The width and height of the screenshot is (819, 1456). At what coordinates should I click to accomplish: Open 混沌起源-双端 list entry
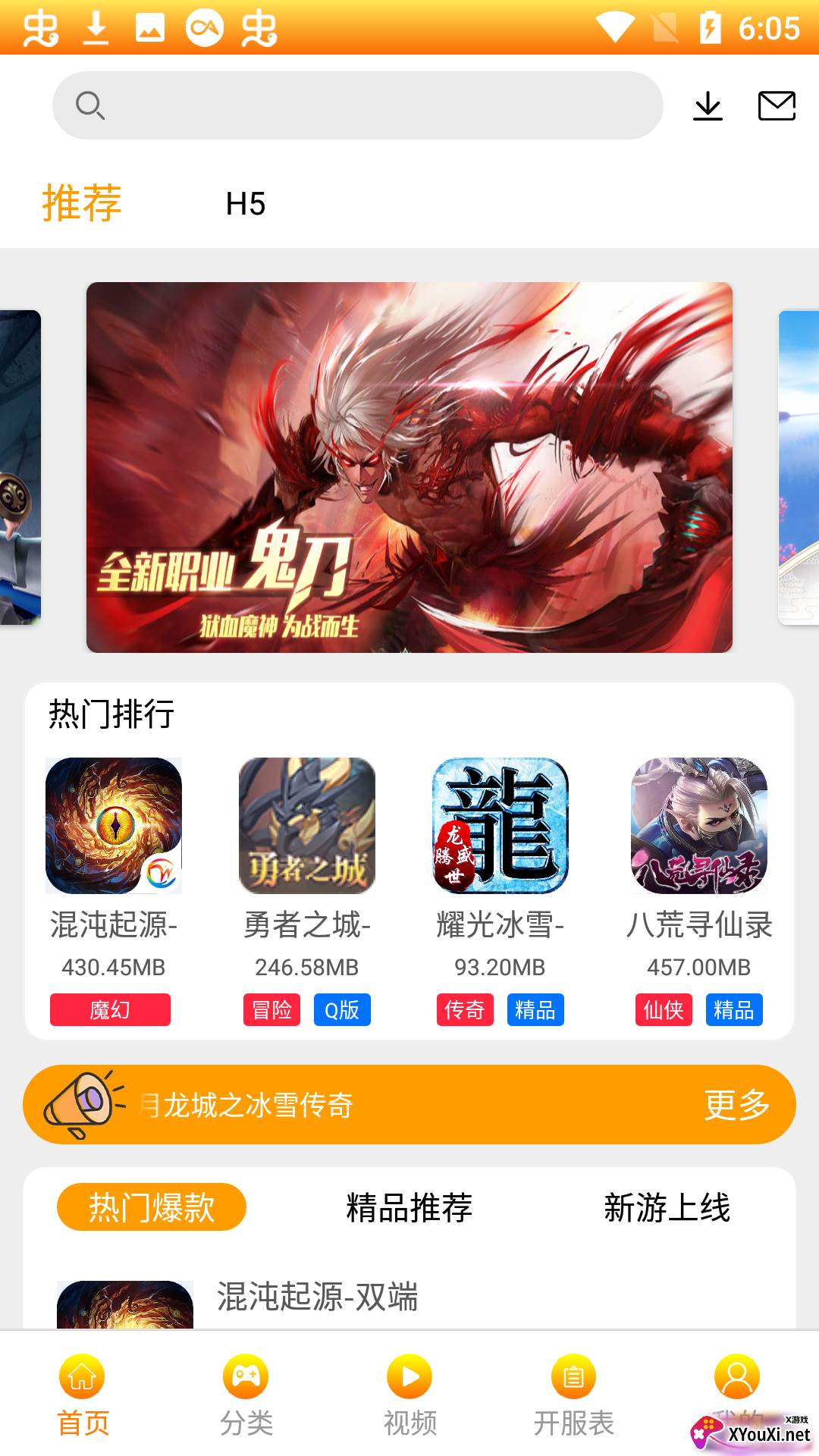click(318, 1297)
